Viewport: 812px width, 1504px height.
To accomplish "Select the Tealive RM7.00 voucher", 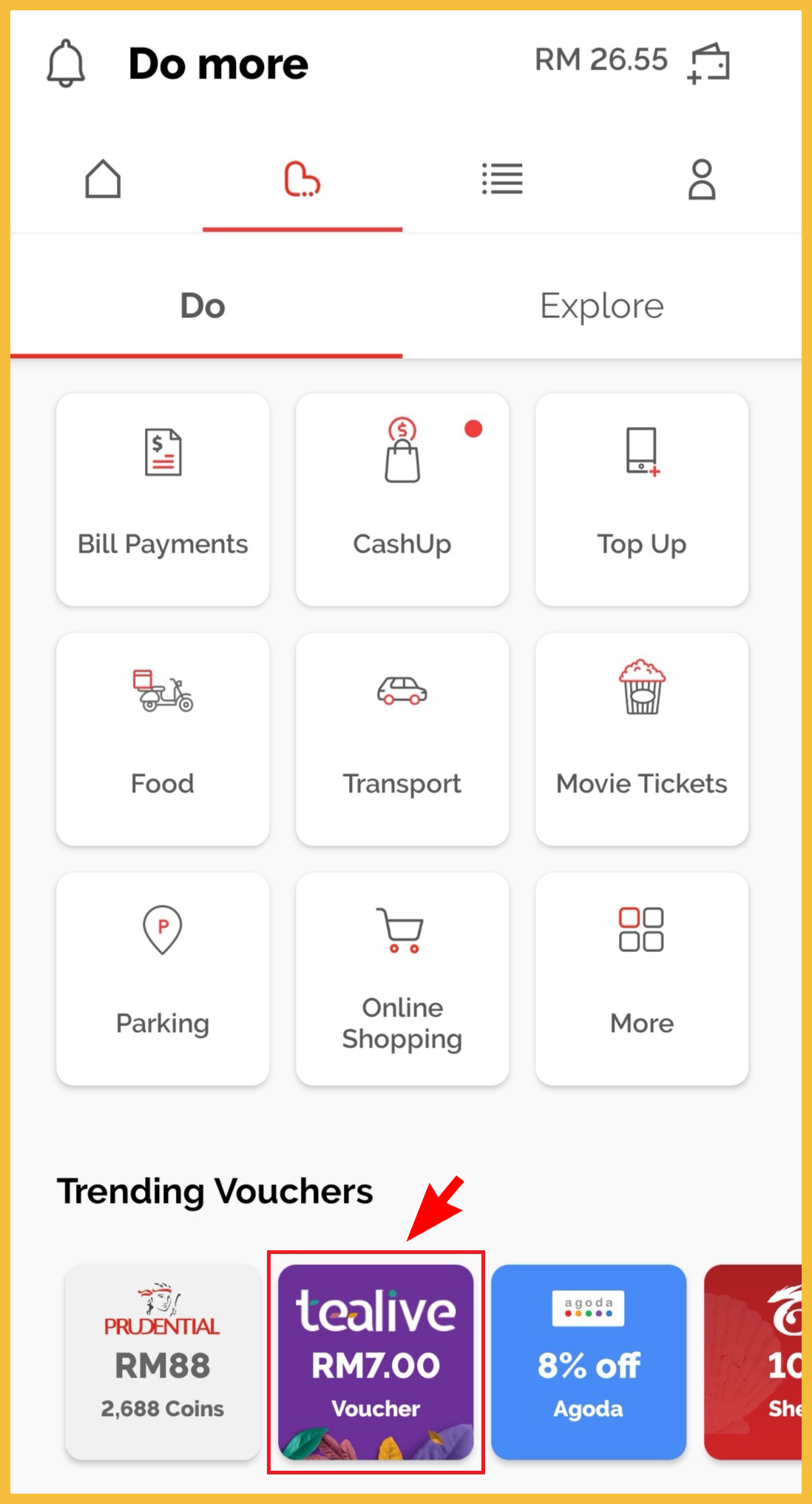I will pyautogui.click(x=376, y=1361).
